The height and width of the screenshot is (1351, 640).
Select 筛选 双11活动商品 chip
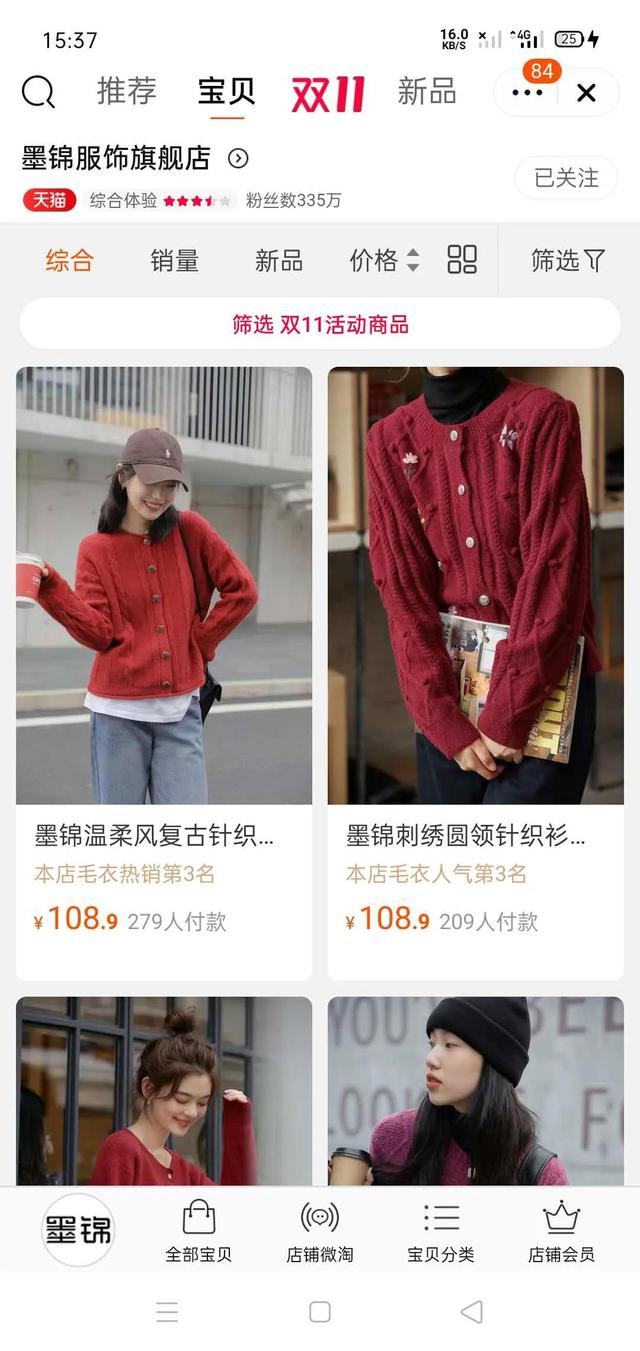320,324
